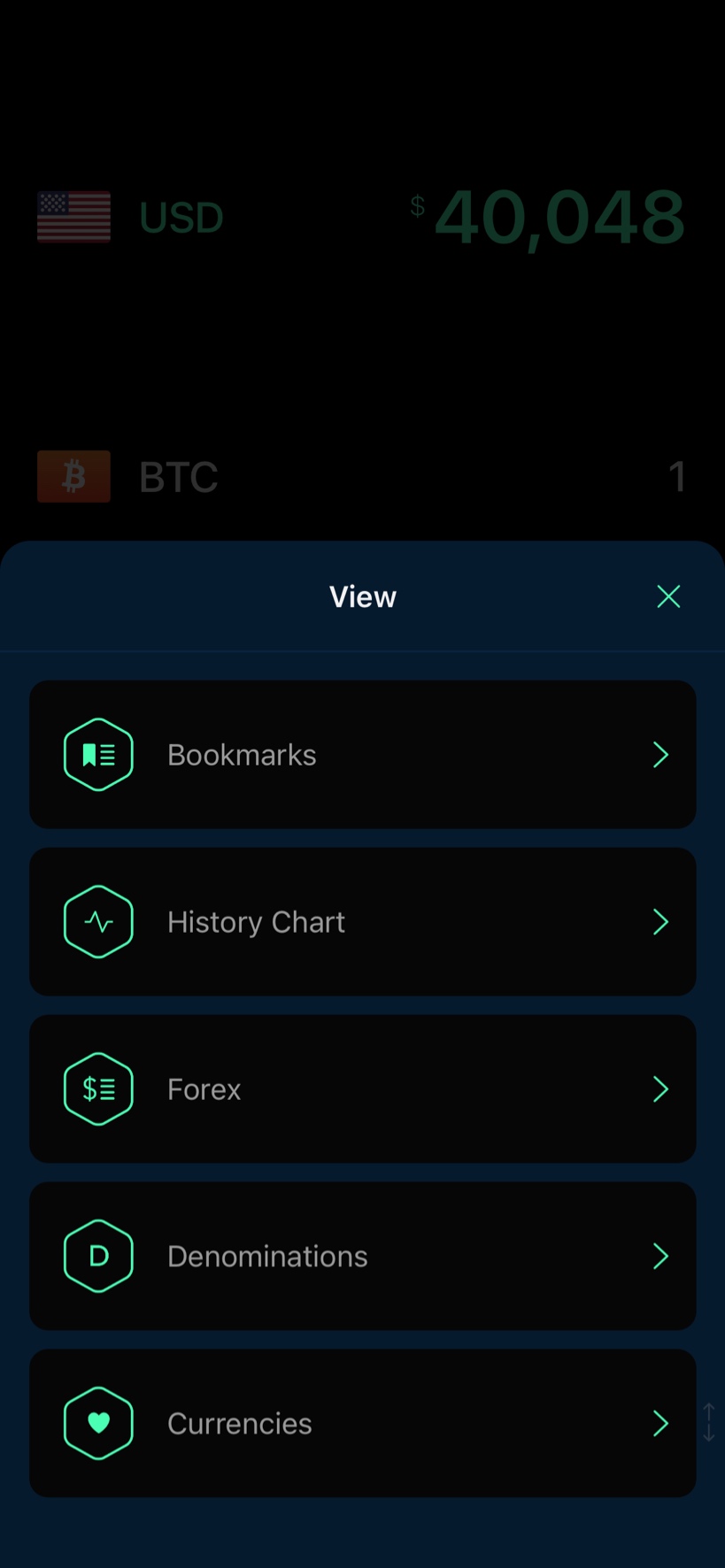The height and width of the screenshot is (1568, 725).
Task: Go to Denominations
Action: point(363,1257)
